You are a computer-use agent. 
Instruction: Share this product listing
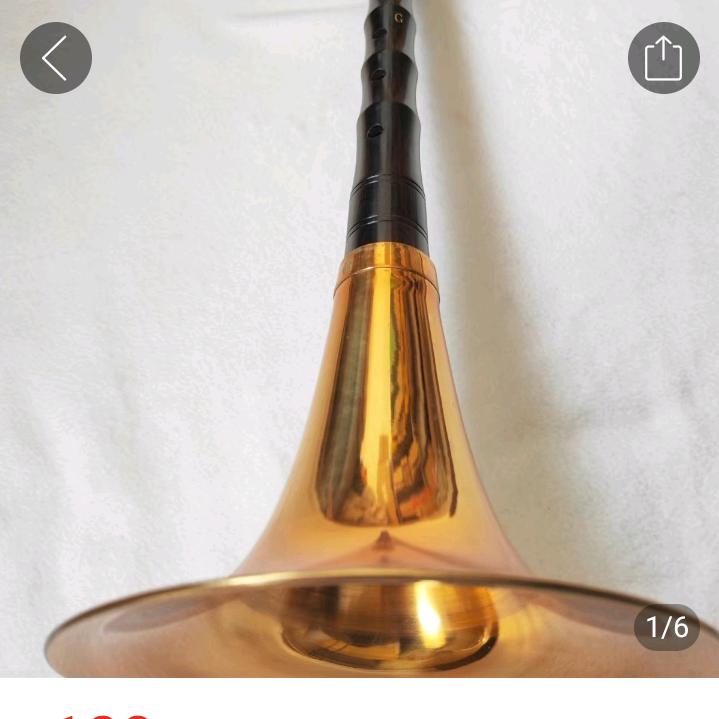[x=663, y=58]
